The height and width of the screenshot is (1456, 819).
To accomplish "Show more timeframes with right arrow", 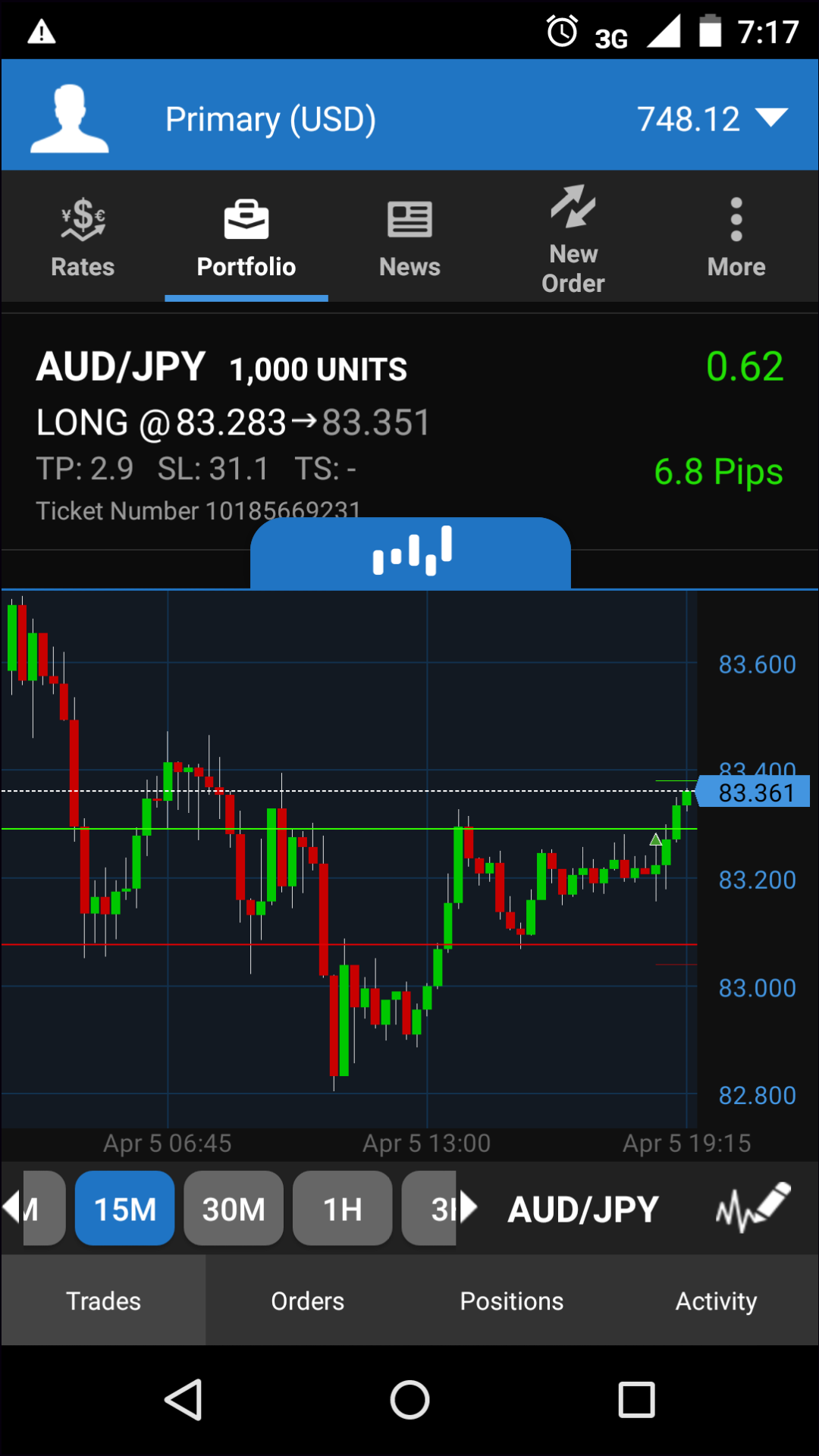I will tap(469, 1207).
